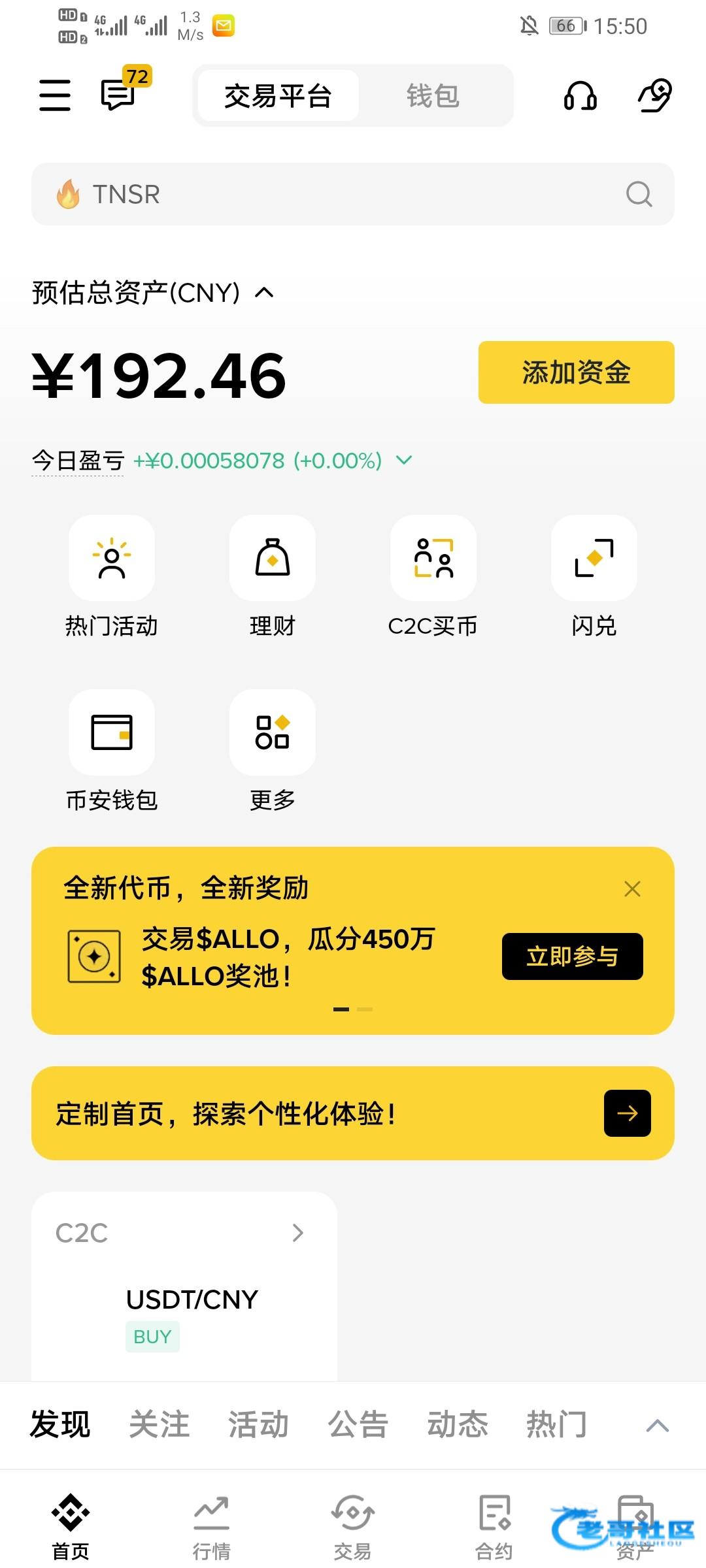This screenshot has width=706, height=1568.
Task: Open the hamburger menu
Action: [55, 95]
